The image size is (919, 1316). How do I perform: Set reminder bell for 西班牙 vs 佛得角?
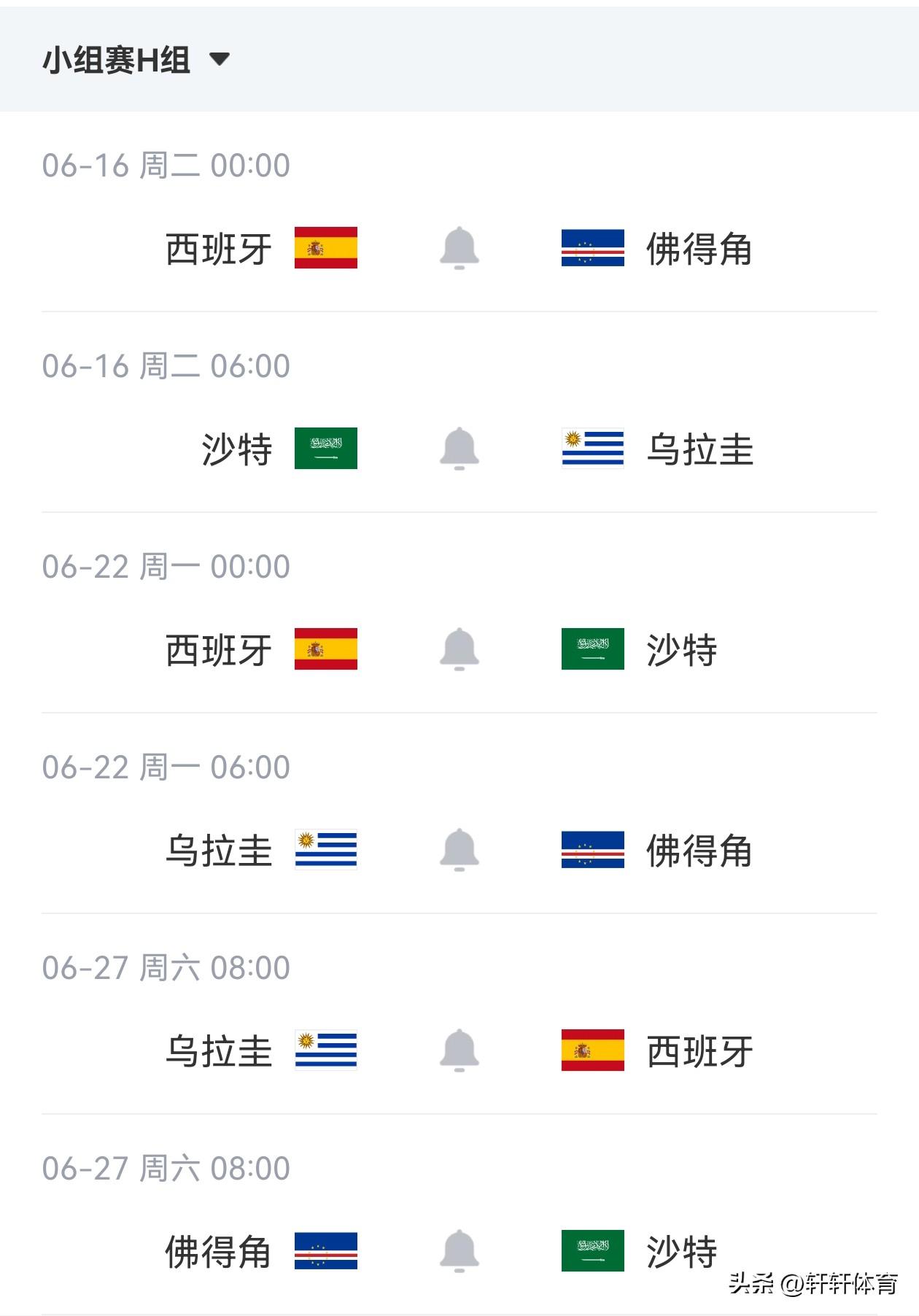459,248
